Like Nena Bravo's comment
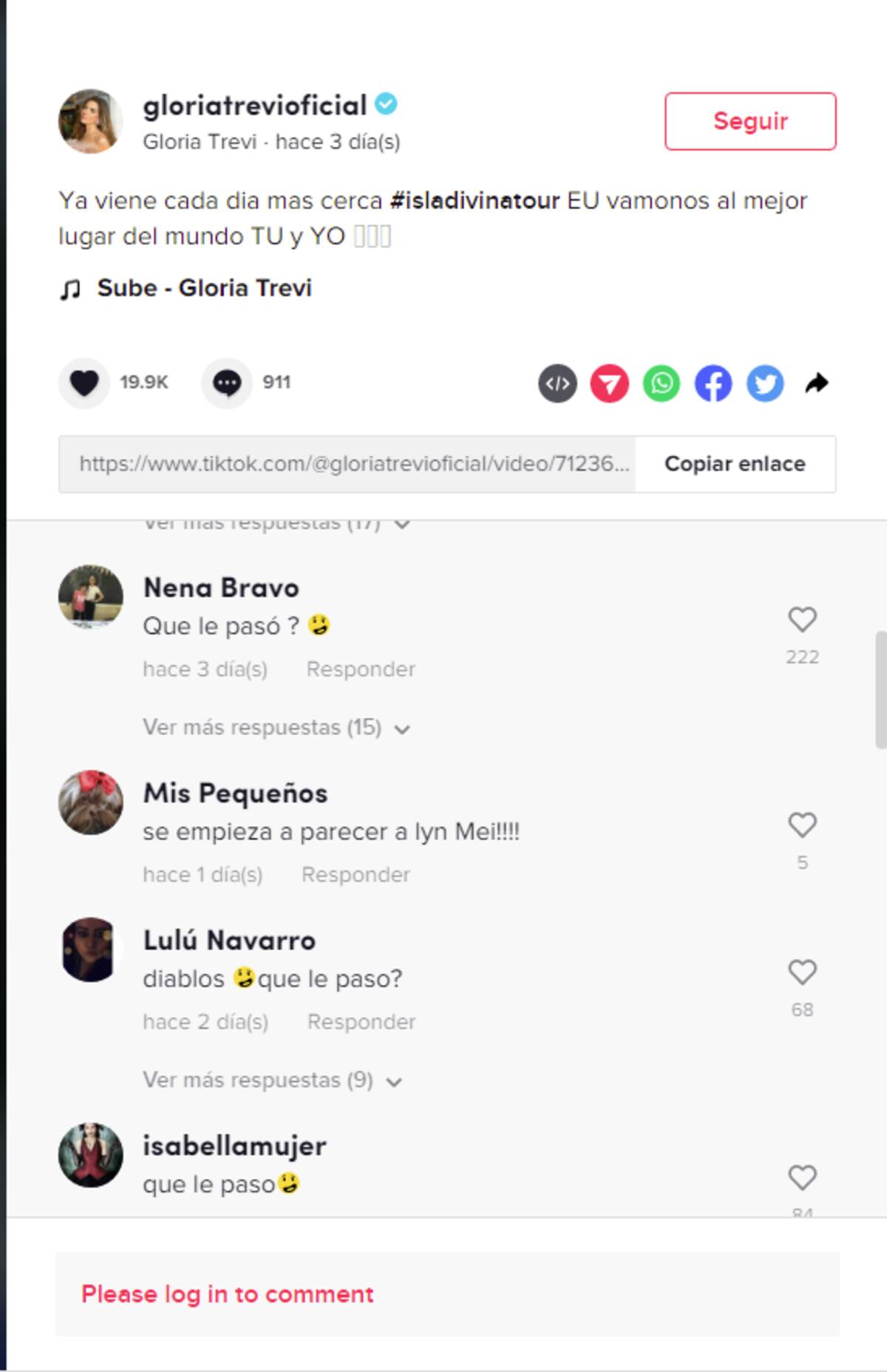The image size is (887, 1372). pos(802,620)
